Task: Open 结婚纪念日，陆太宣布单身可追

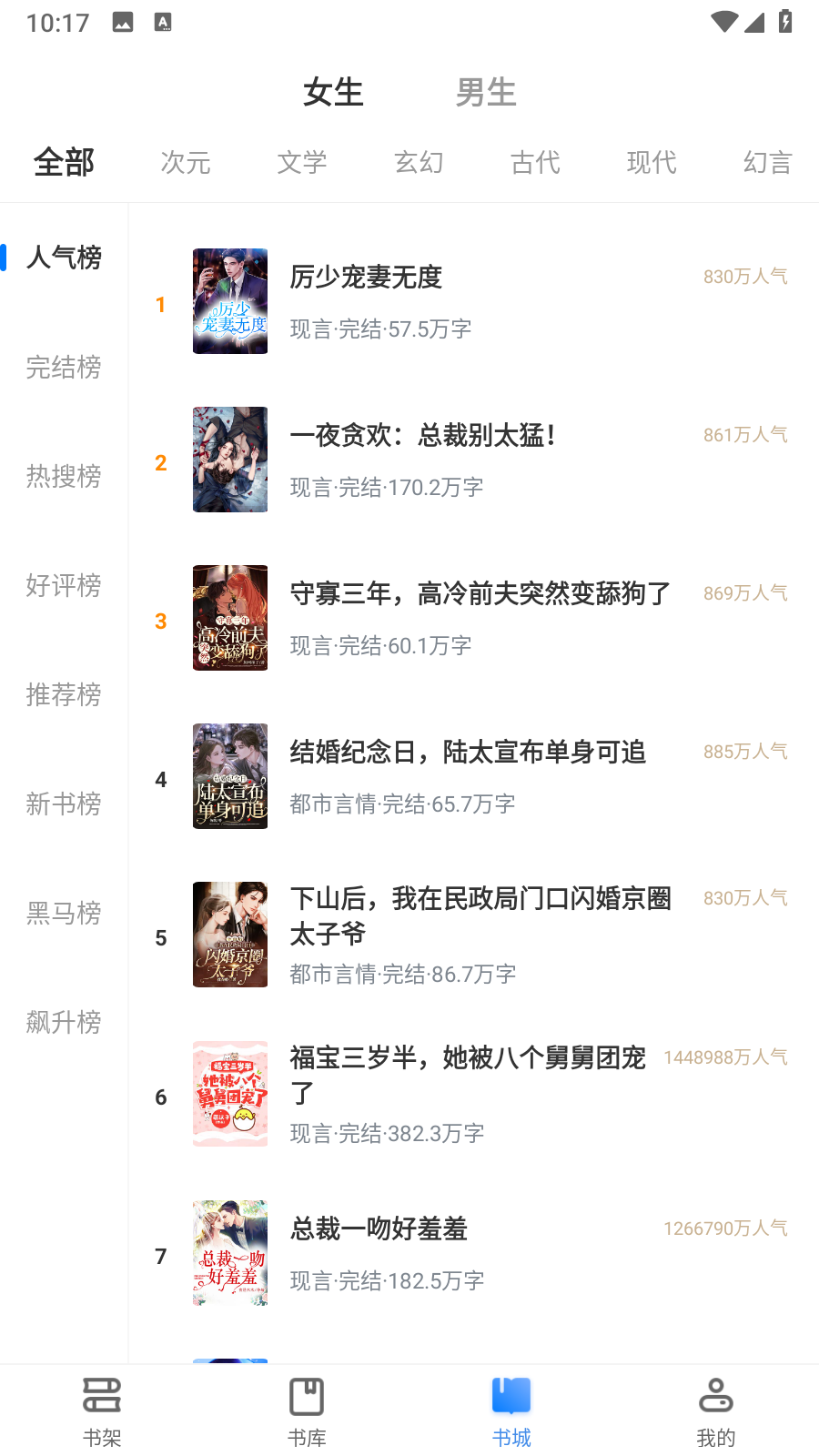Action: click(468, 753)
